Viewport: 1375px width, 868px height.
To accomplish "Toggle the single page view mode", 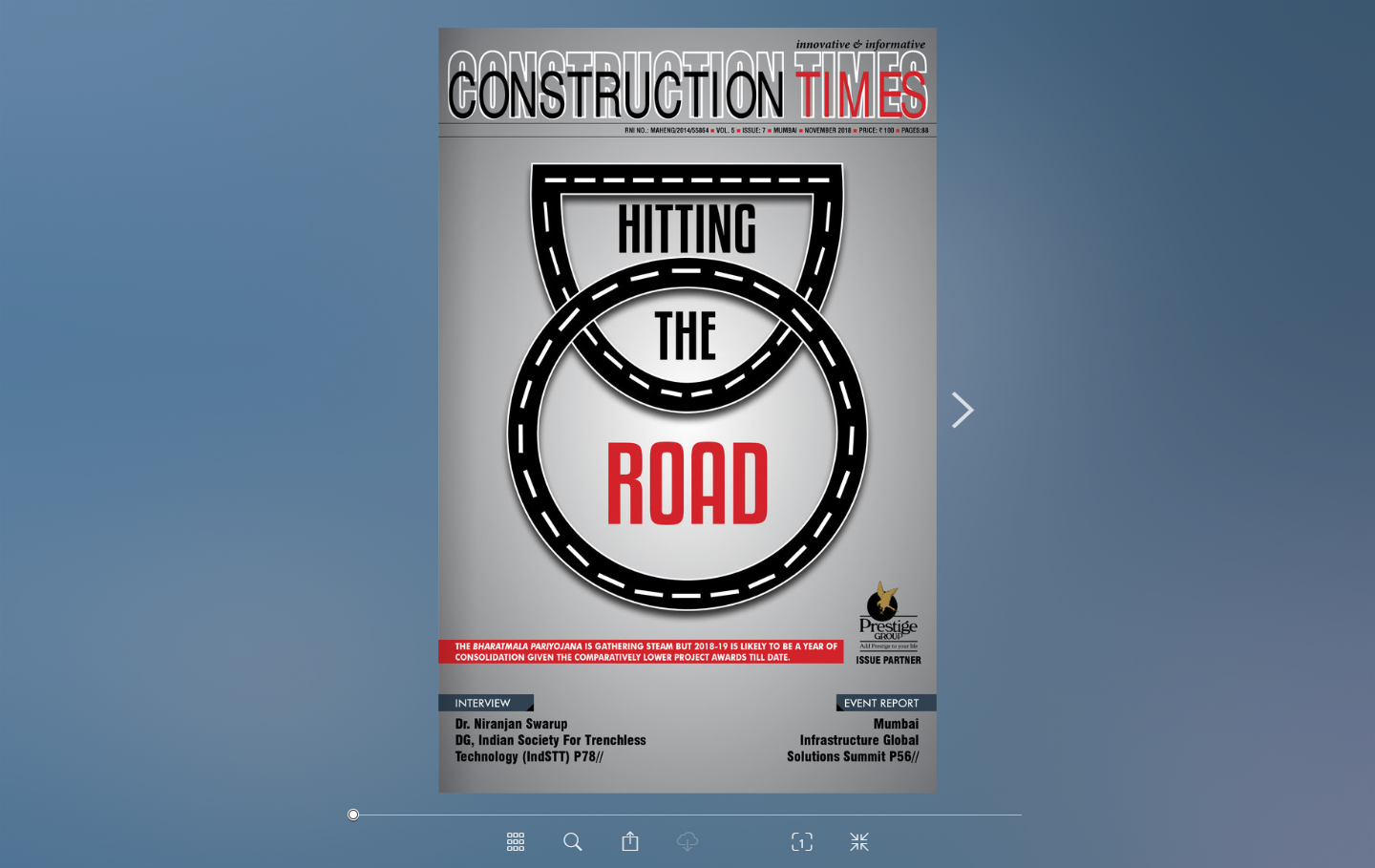I will click(x=802, y=841).
